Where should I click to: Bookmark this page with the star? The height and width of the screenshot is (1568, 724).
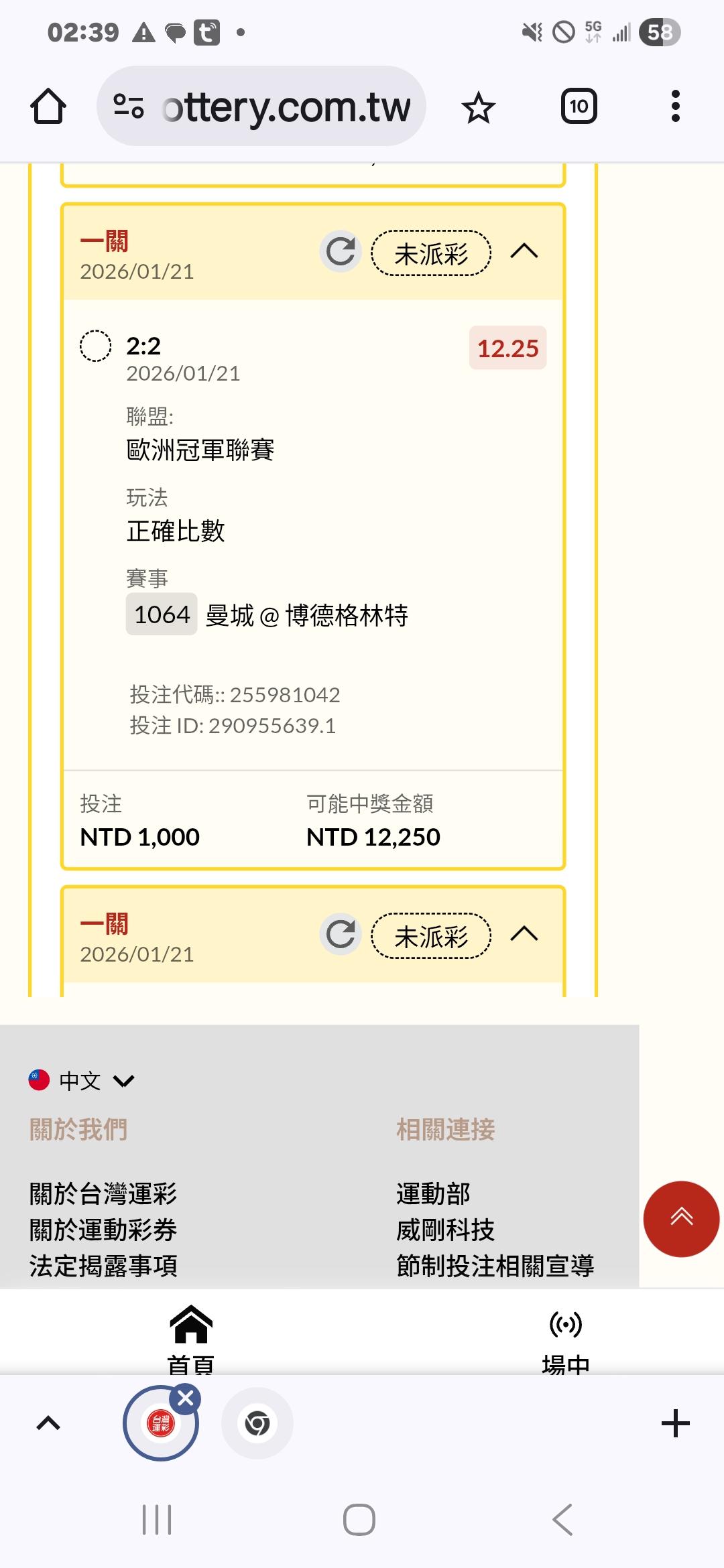(x=479, y=107)
